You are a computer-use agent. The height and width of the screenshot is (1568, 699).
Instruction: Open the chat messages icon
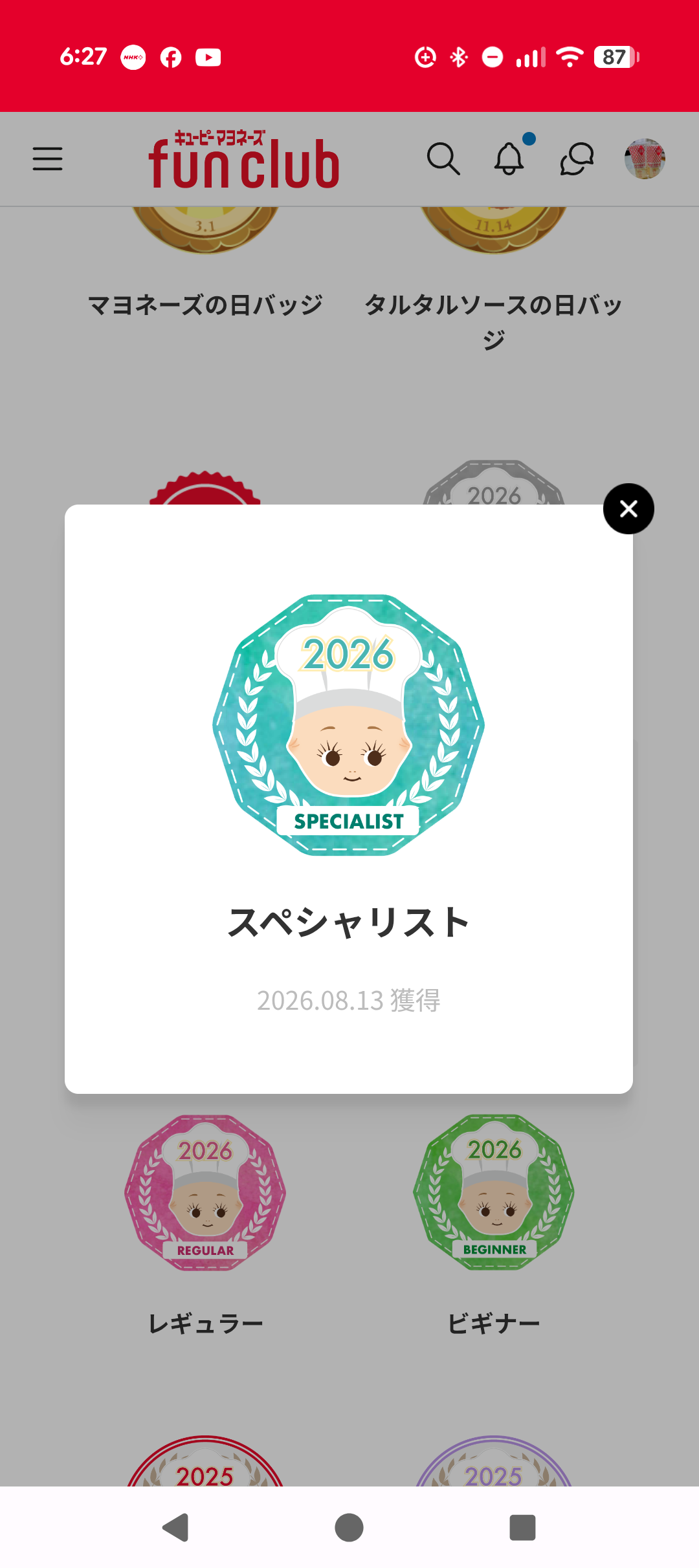(577, 158)
